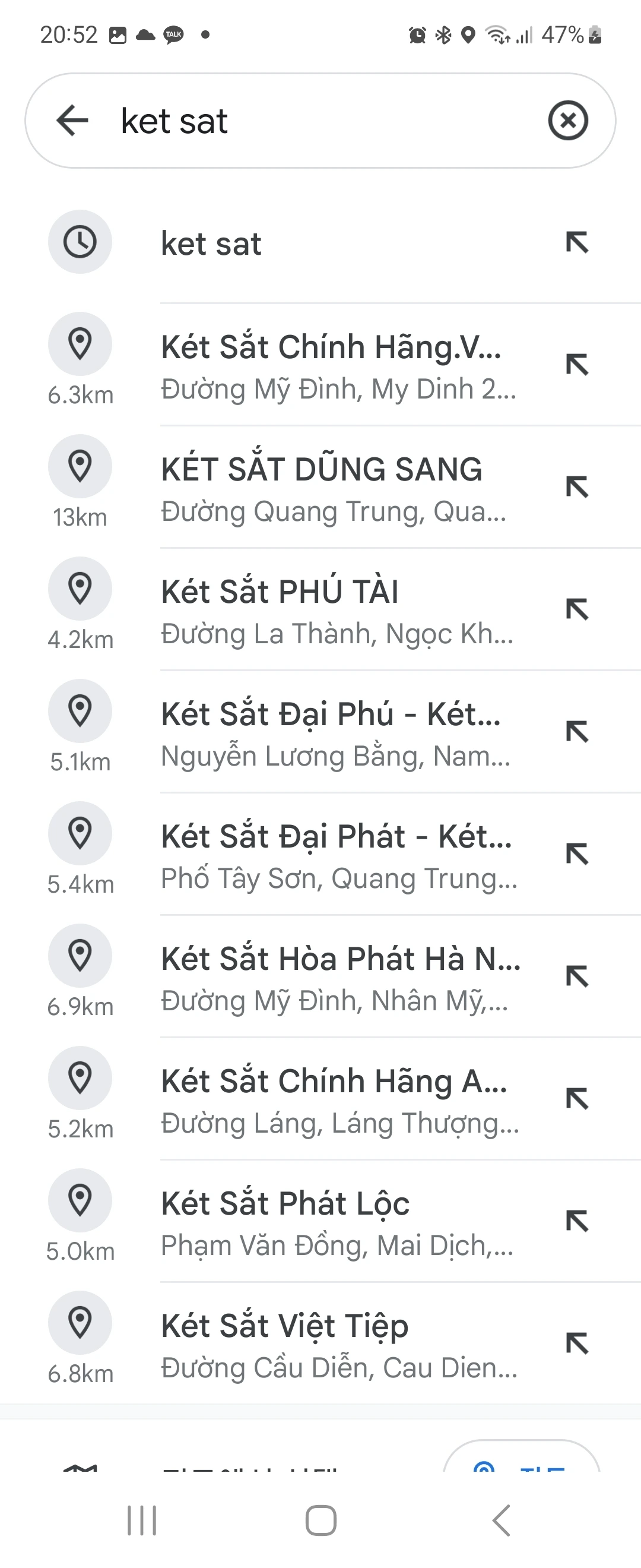Clear the 'ket sat' search text
Screen dimensions: 641x1568
567,121
